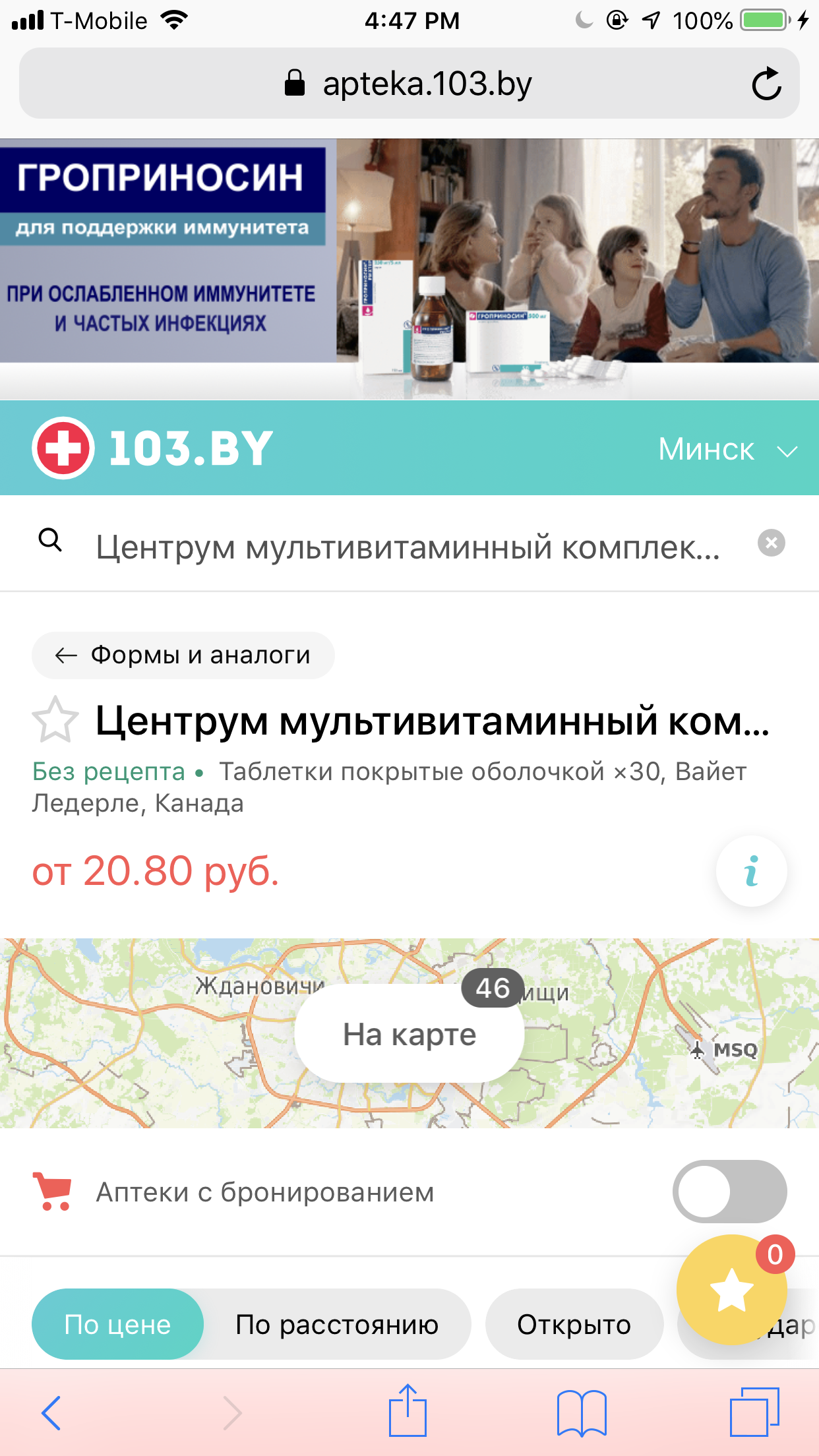Sort pharmacies По цене

[117, 1324]
